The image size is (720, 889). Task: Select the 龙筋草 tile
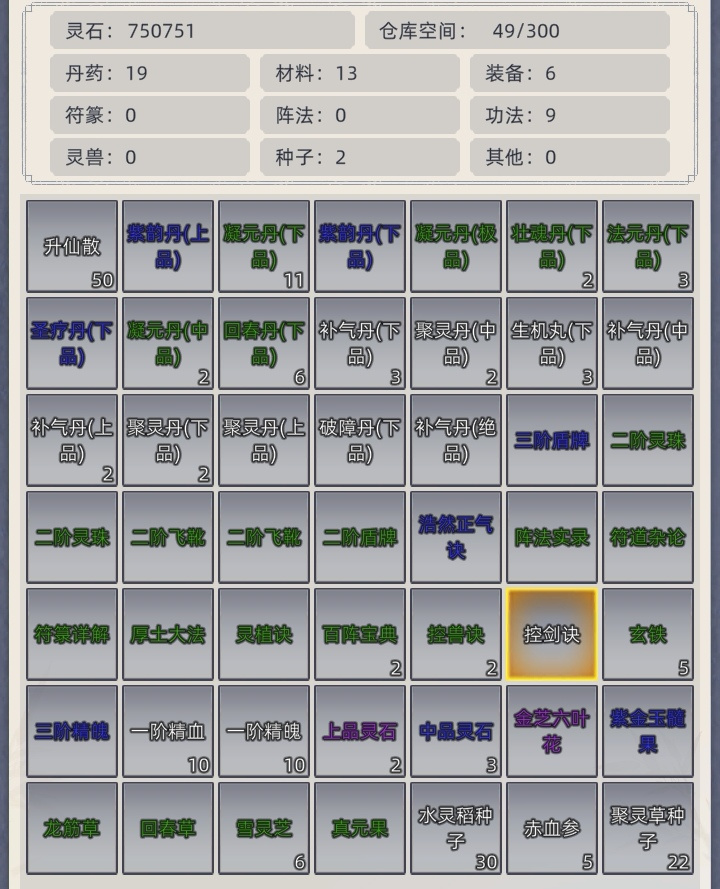click(72, 828)
